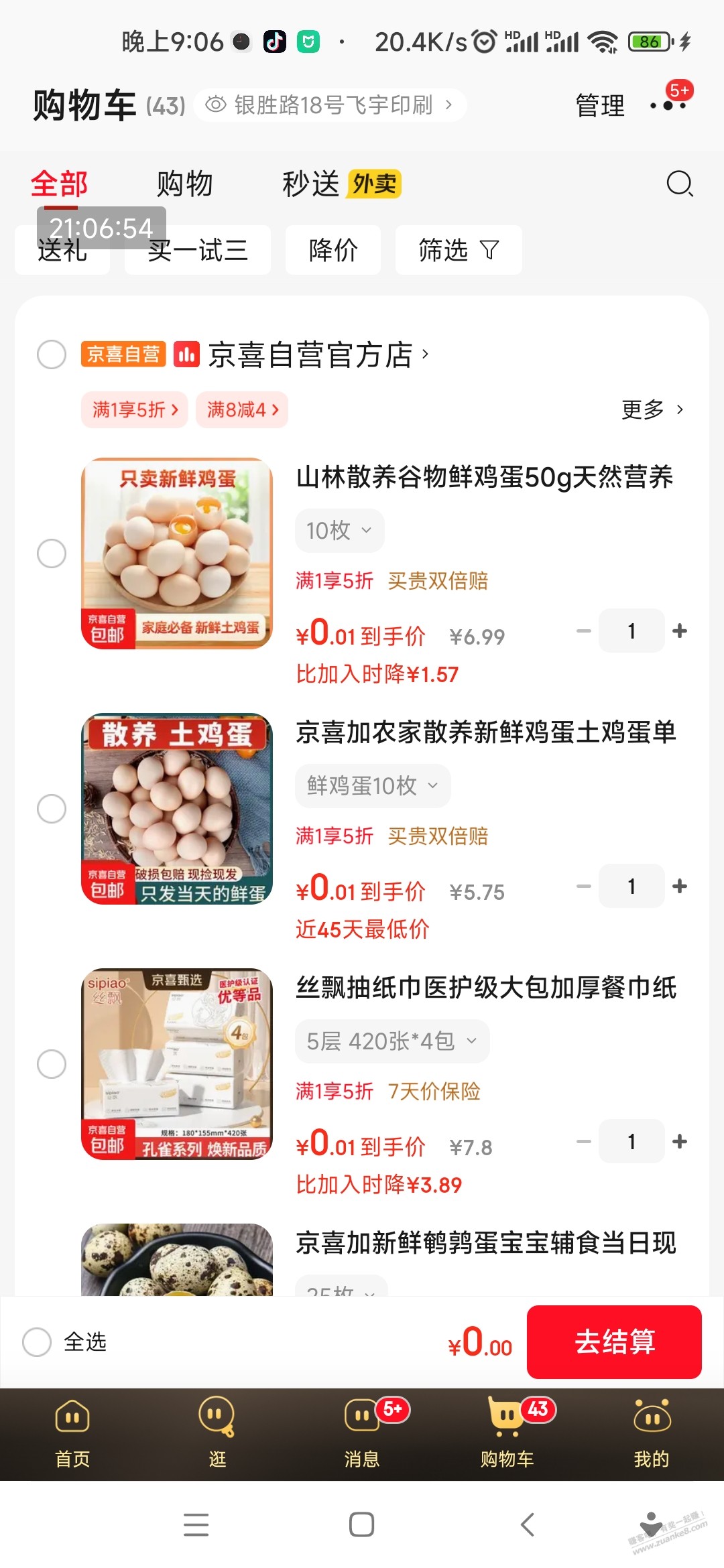This screenshot has height=1568, width=724.
Task: Tap 去结算 to check out
Action: pyautogui.click(x=614, y=1342)
